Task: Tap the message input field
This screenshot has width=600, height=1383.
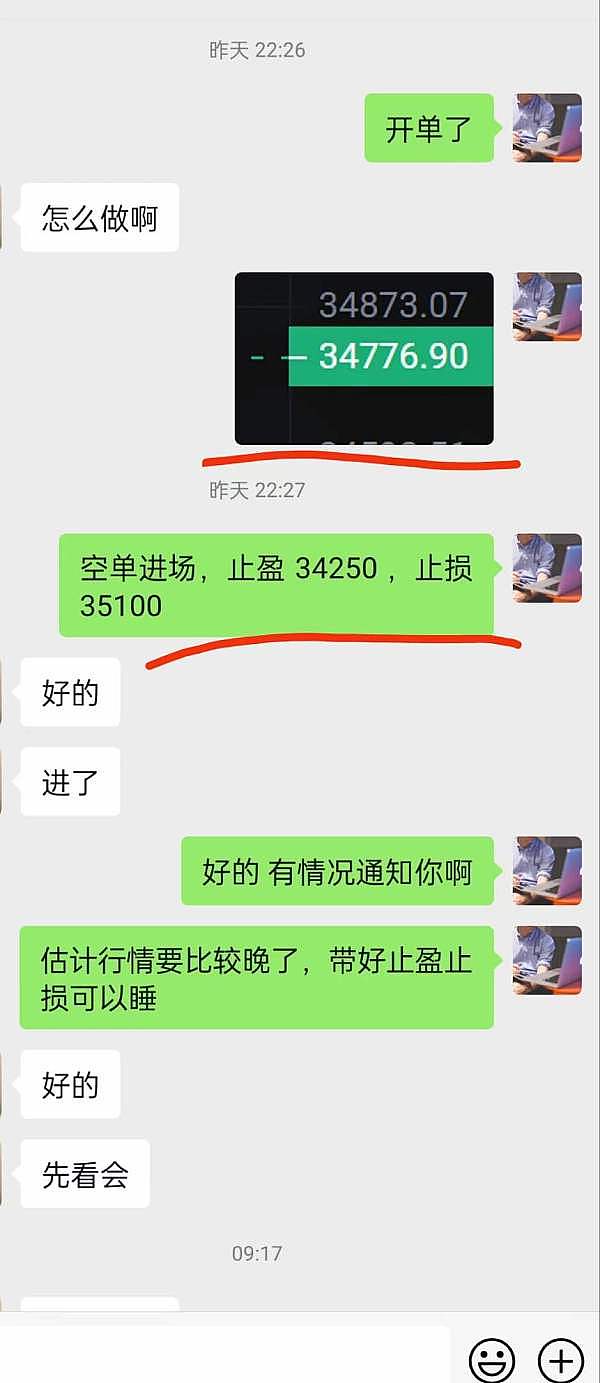Action: pos(225,1355)
